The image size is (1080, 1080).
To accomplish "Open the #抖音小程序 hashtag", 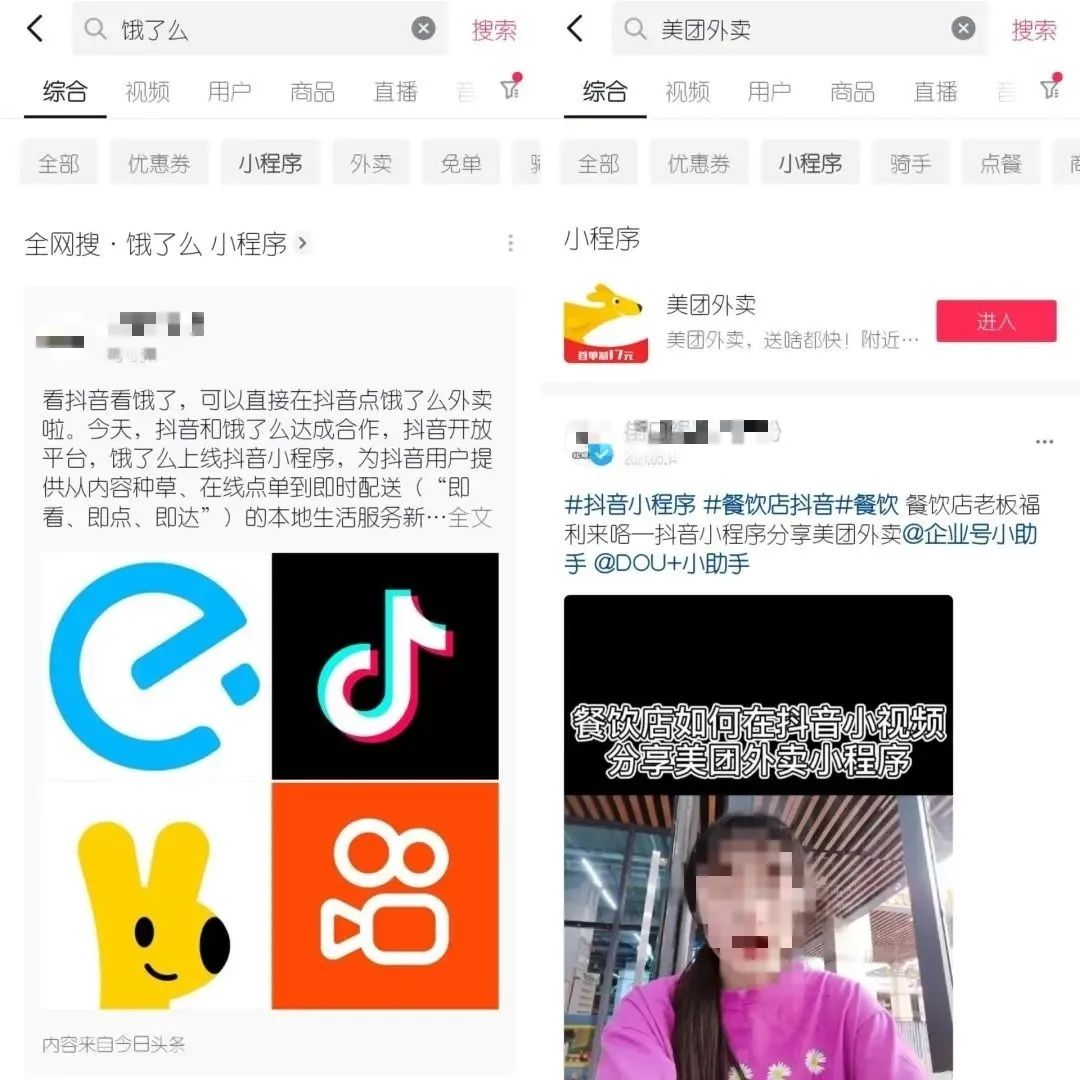I will click(629, 503).
